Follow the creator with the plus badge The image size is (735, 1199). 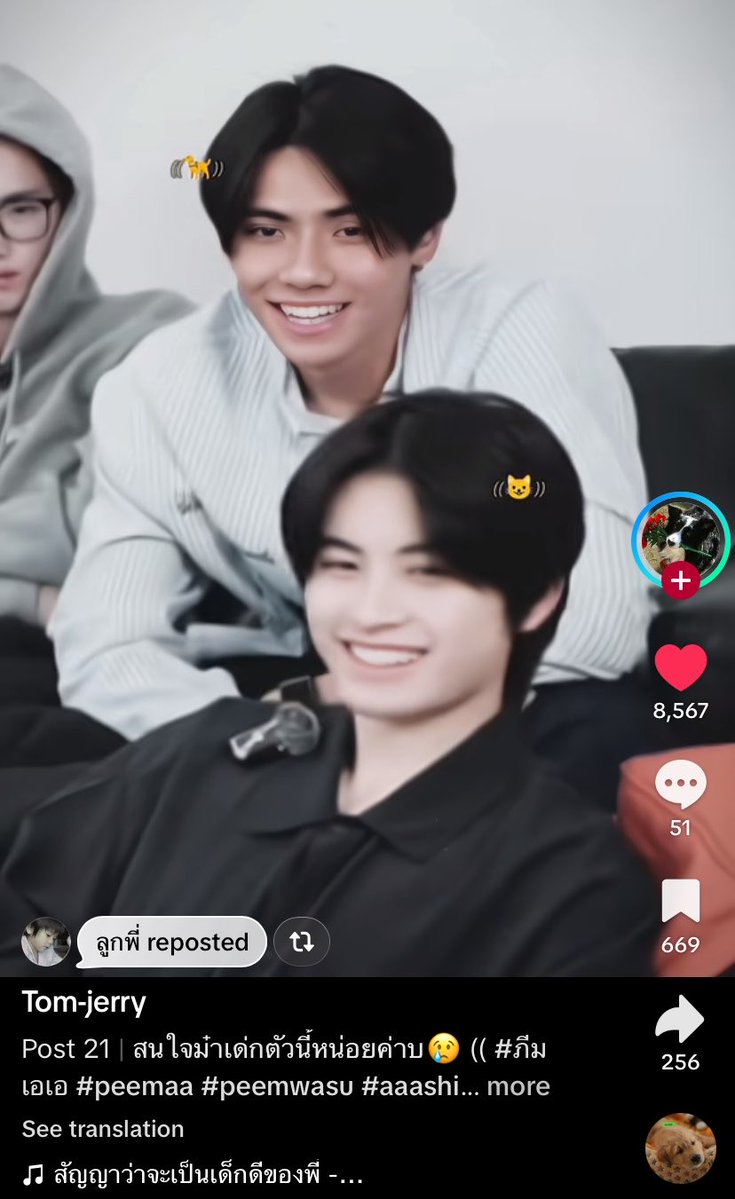pyautogui.click(x=680, y=581)
